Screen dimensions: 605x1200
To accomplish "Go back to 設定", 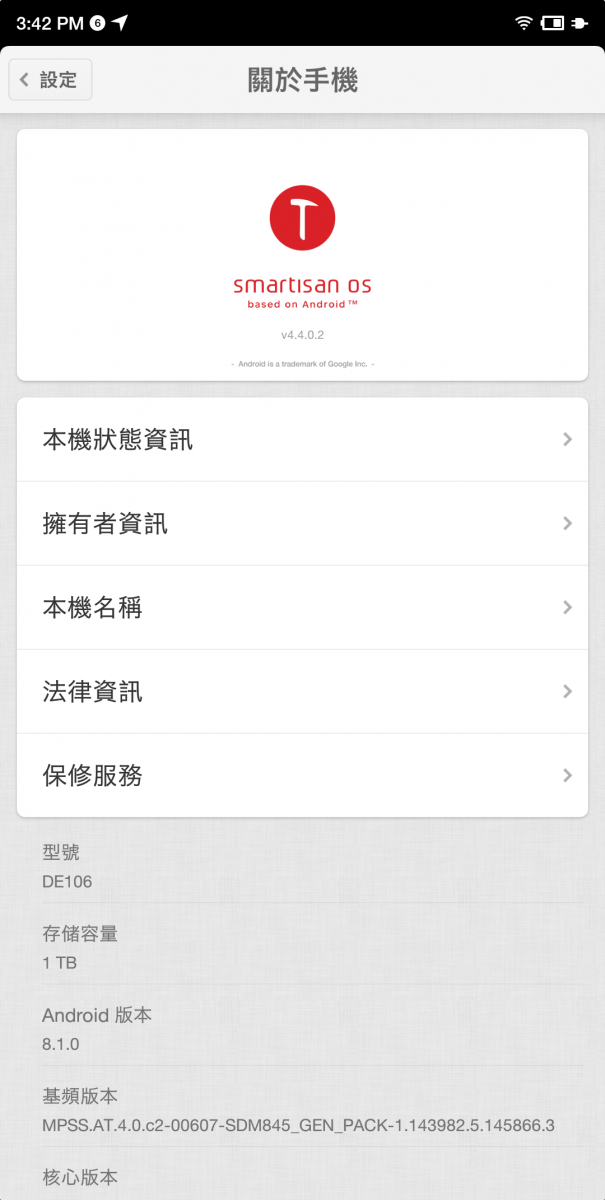I will click(51, 80).
